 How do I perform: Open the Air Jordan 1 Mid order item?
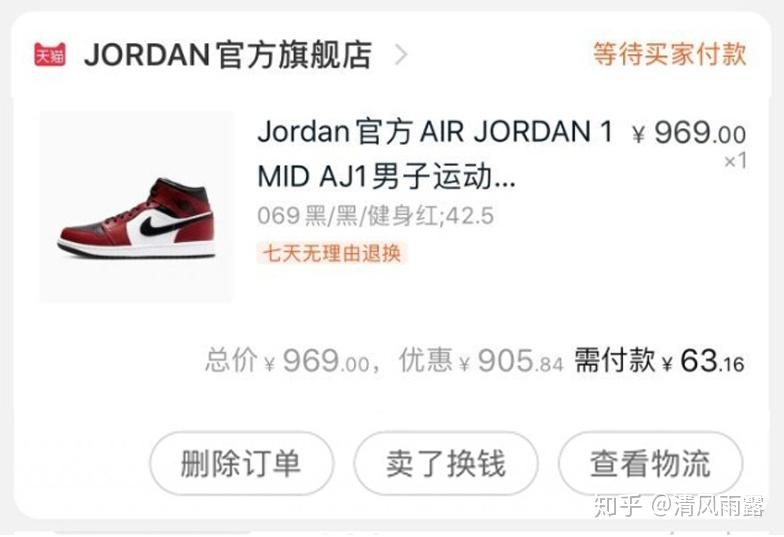(x=434, y=154)
